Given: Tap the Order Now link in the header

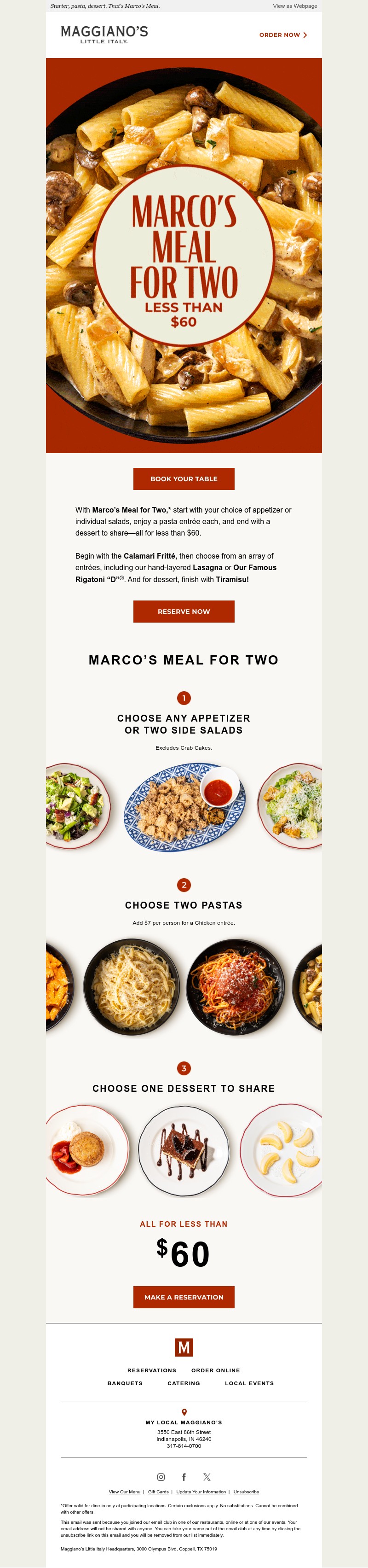Looking at the screenshot, I should pyautogui.click(x=283, y=35).
